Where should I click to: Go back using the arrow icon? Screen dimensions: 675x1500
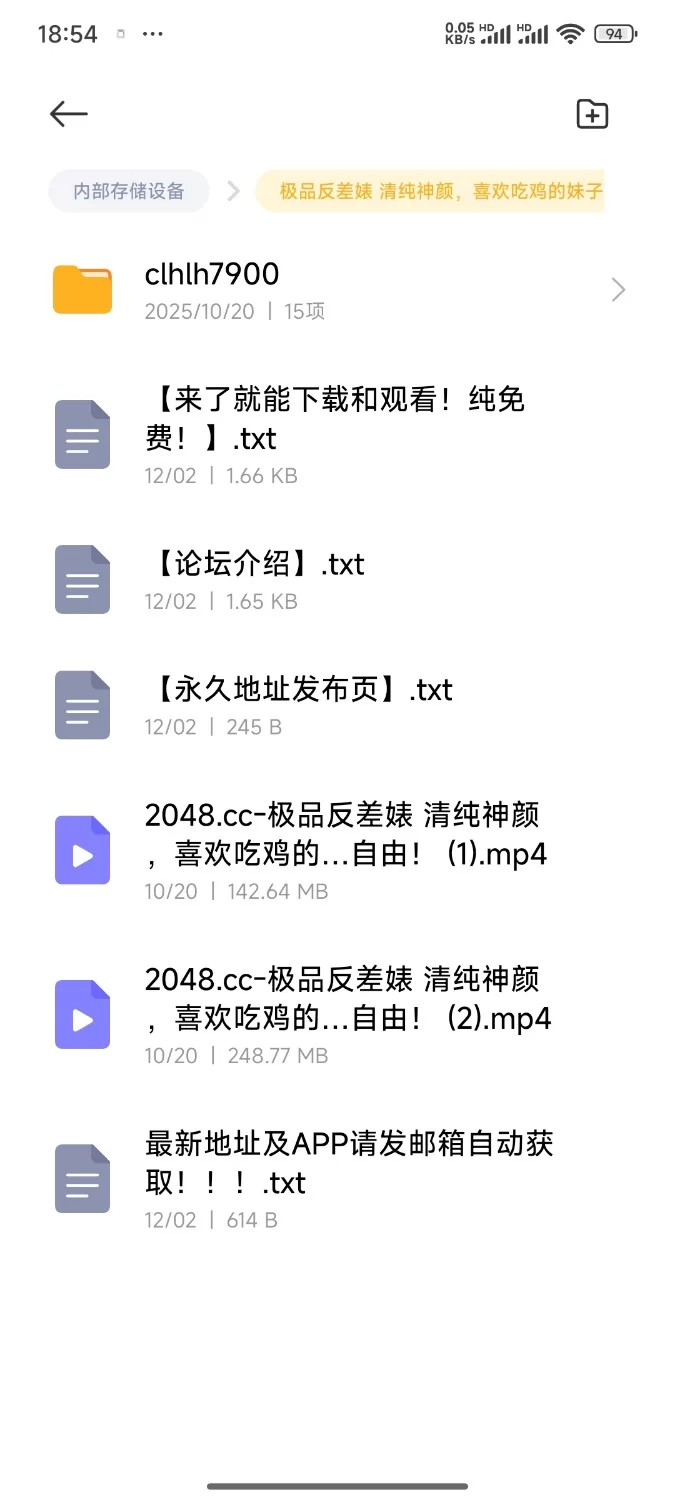(x=69, y=114)
